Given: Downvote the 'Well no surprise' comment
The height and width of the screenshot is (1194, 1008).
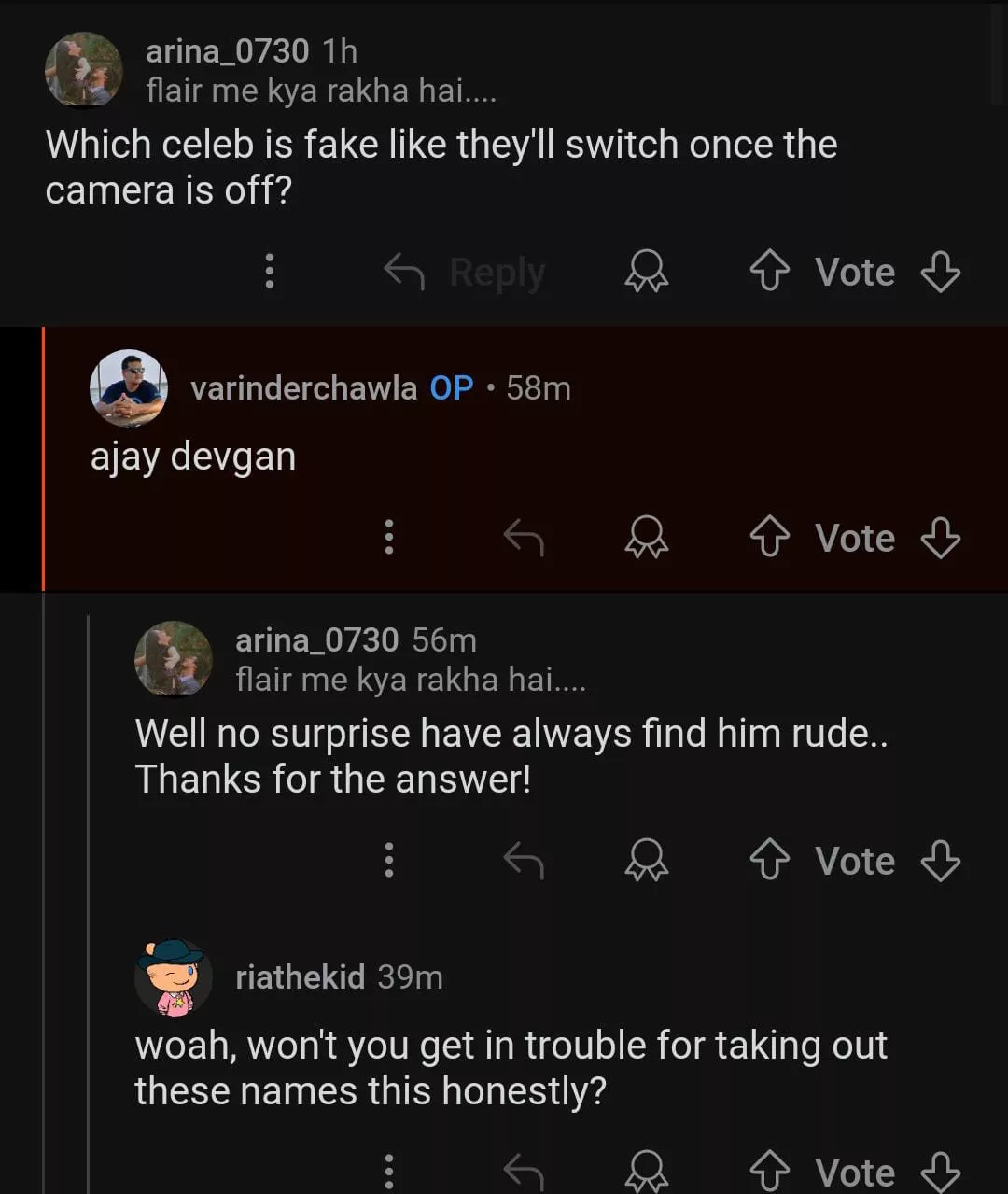Looking at the screenshot, I should (940, 861).
